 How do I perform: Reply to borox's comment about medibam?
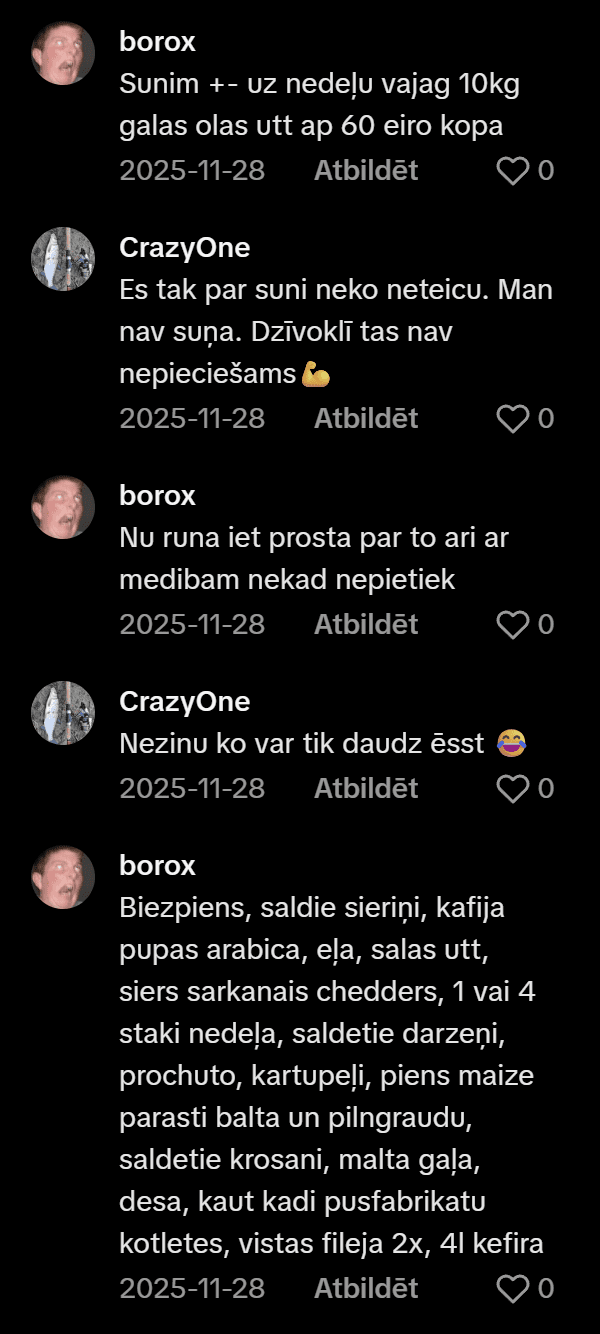(x=366, y=624)
